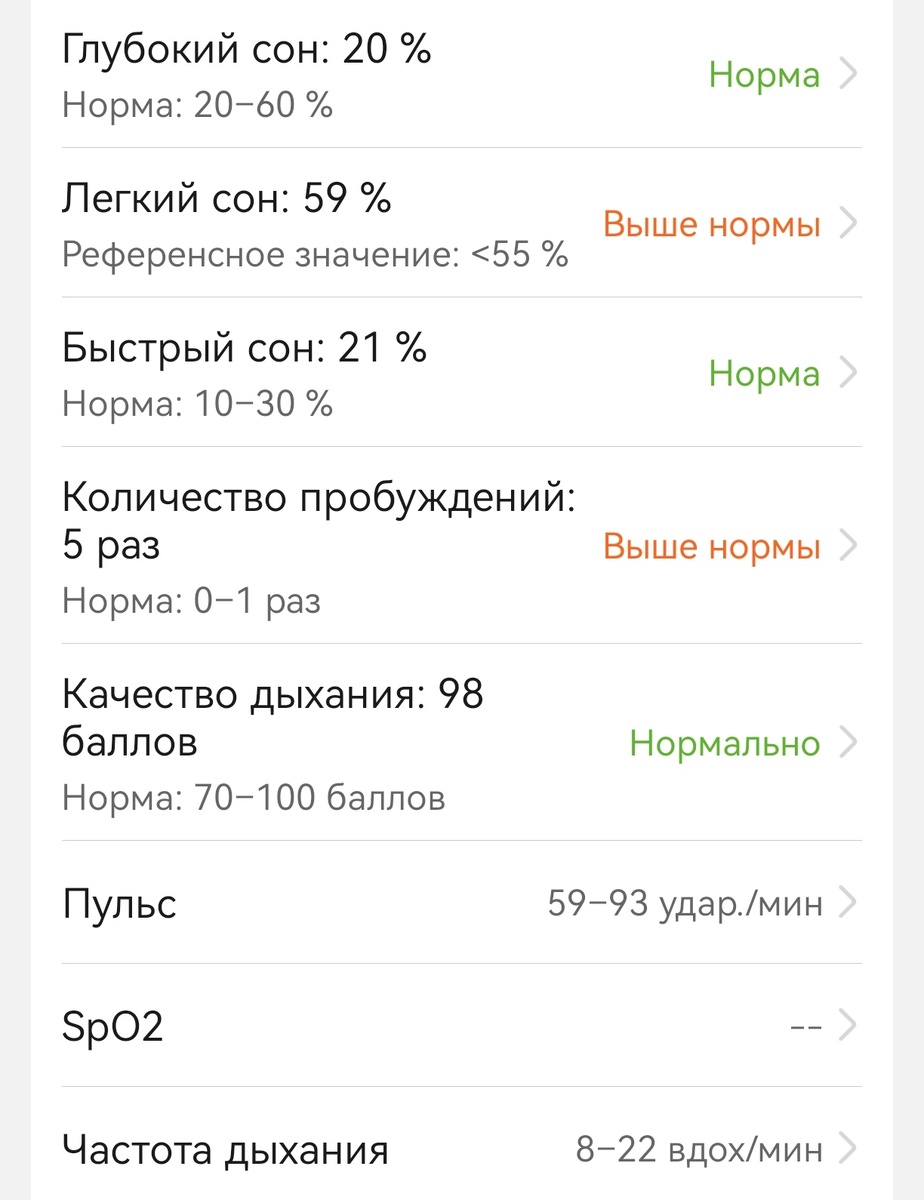Open the breathing rate (Частота дыхания) chevron
The image size is (924, 1200).
click(848, 1150)
